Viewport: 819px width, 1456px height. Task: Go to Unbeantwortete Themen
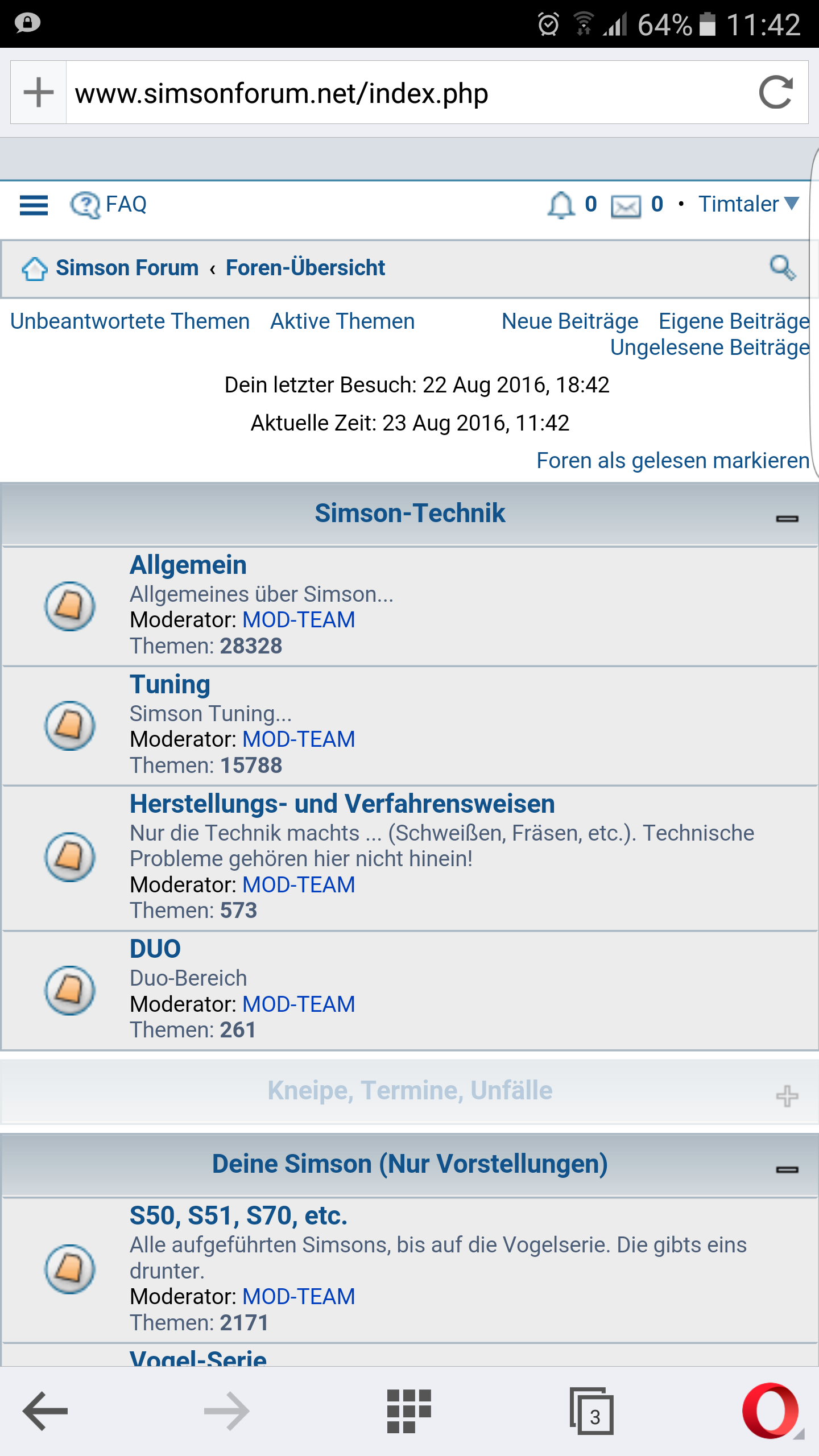tap(130, 321)
